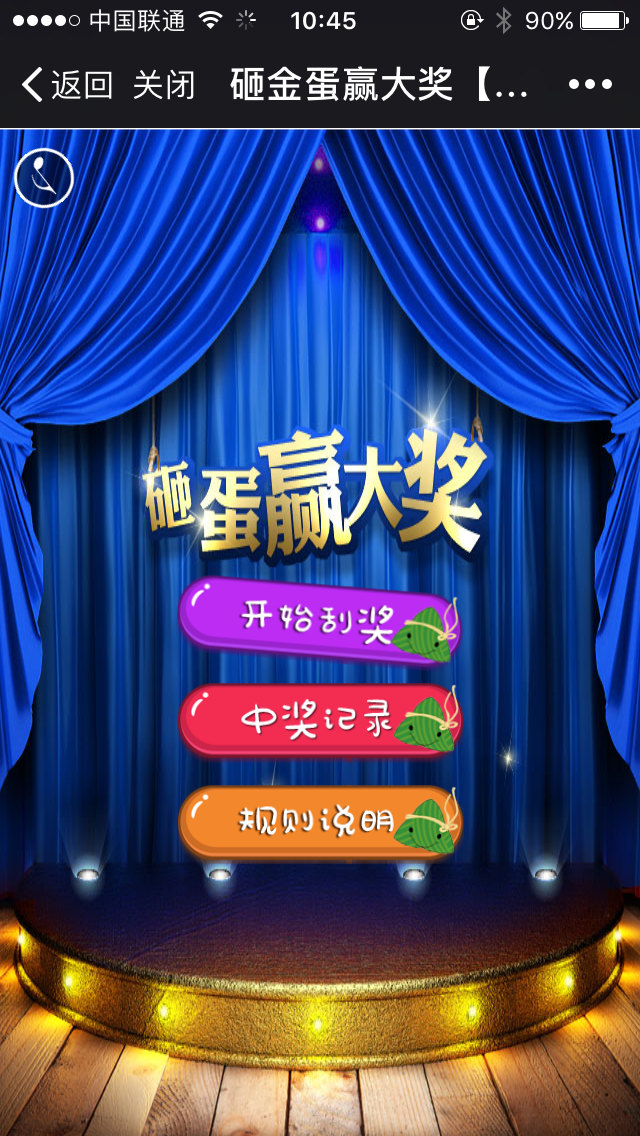The image size is (640, 1136).
Task: Start the game with 开始刮奖
Action: pyautogui.click(x=318, y=615)
